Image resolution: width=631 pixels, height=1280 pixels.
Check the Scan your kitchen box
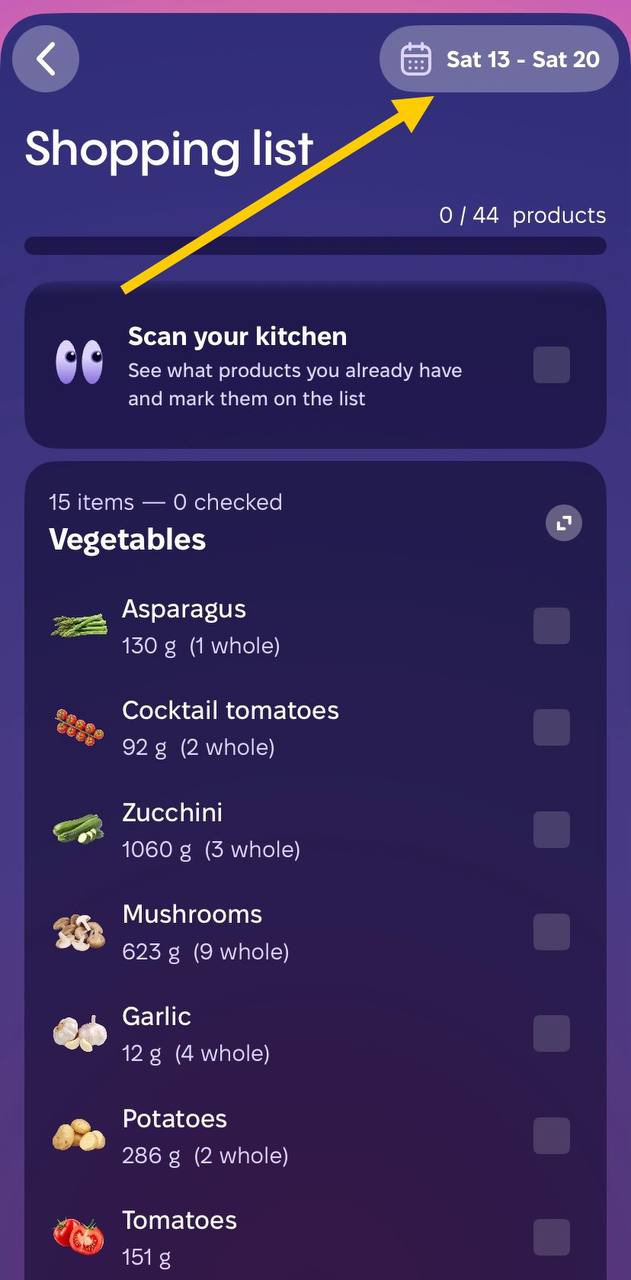coord(551,365)
